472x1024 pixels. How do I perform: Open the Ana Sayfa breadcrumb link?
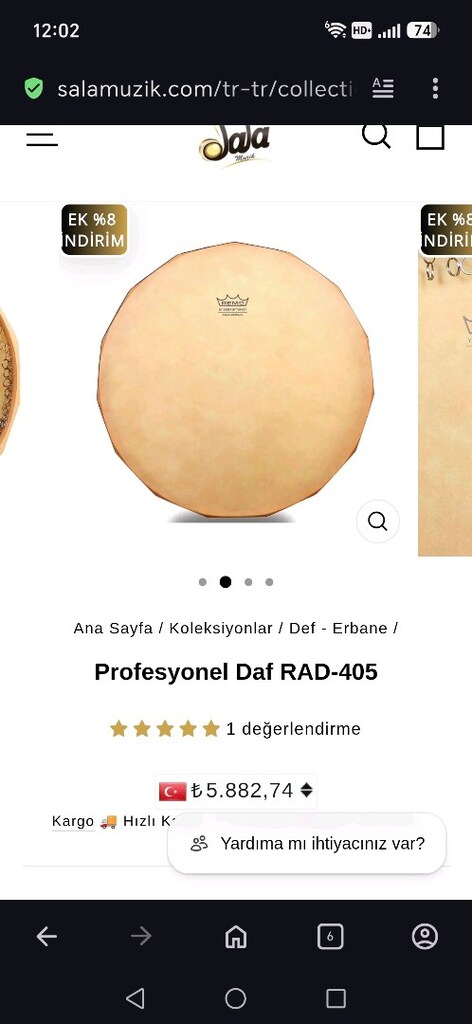click(x=113, y=628)
